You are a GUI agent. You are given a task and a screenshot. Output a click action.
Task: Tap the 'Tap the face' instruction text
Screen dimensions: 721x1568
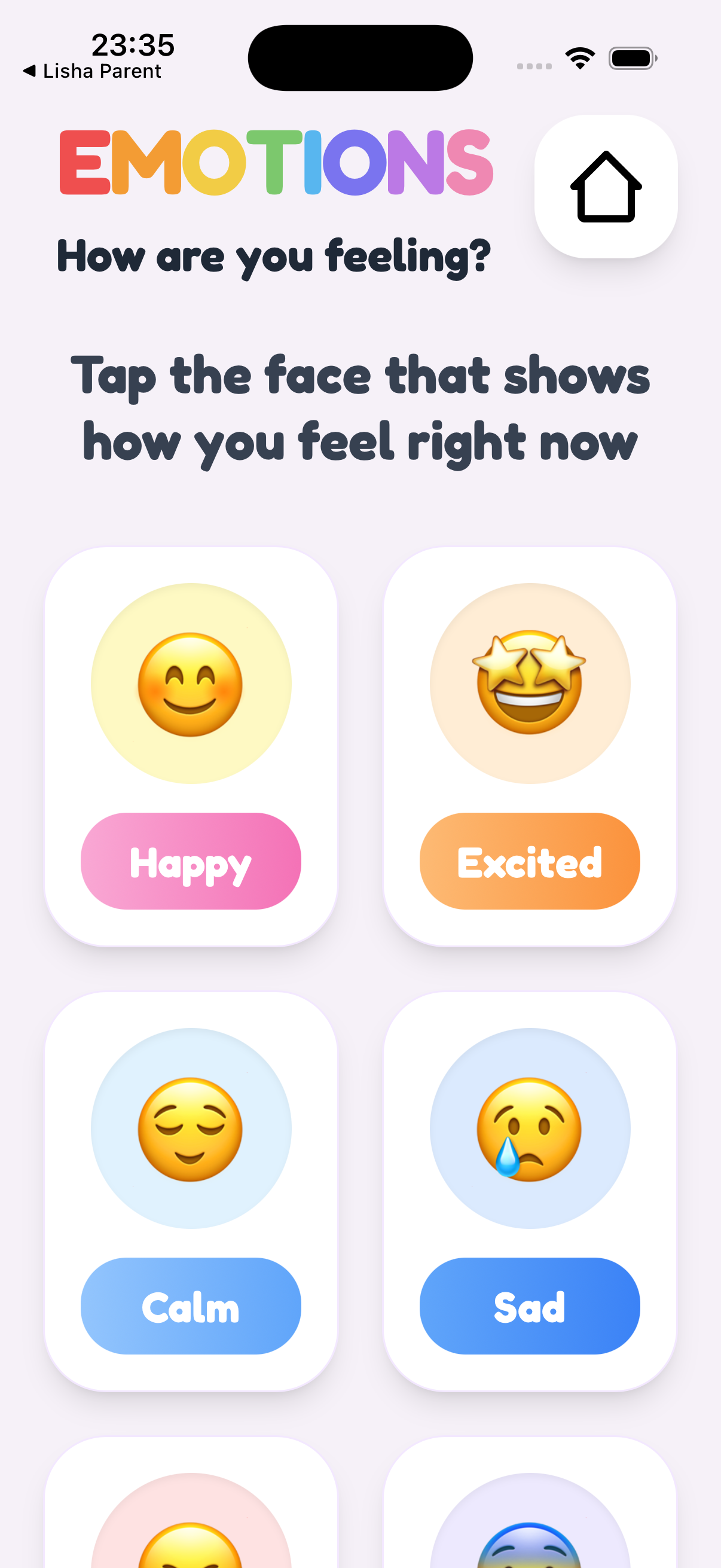point(360,405)
